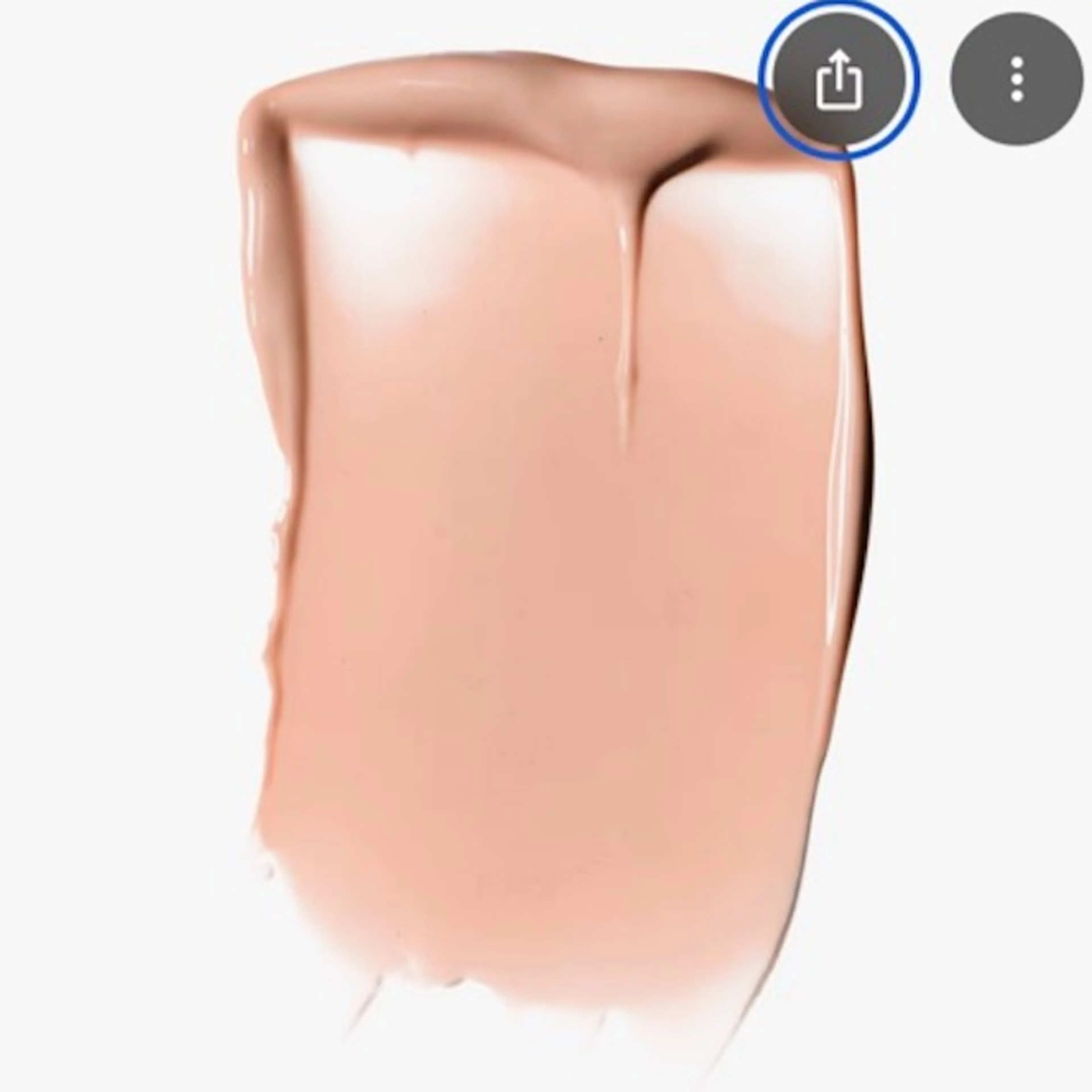Share this image
Viewport: 1092px width, 1092px height.
(839, 79)
